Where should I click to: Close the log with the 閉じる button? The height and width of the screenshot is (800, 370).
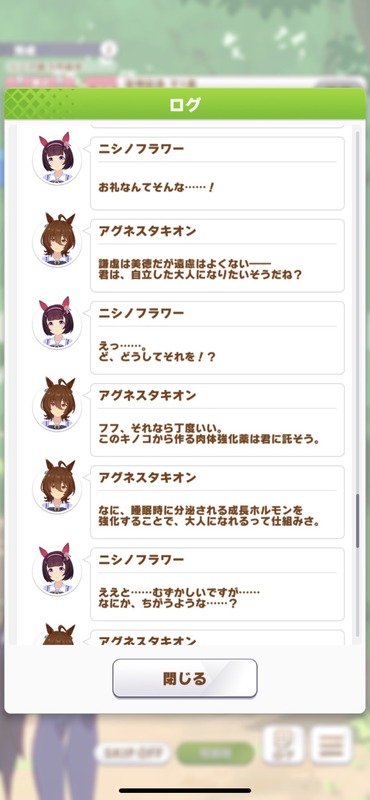click(185, 678)
